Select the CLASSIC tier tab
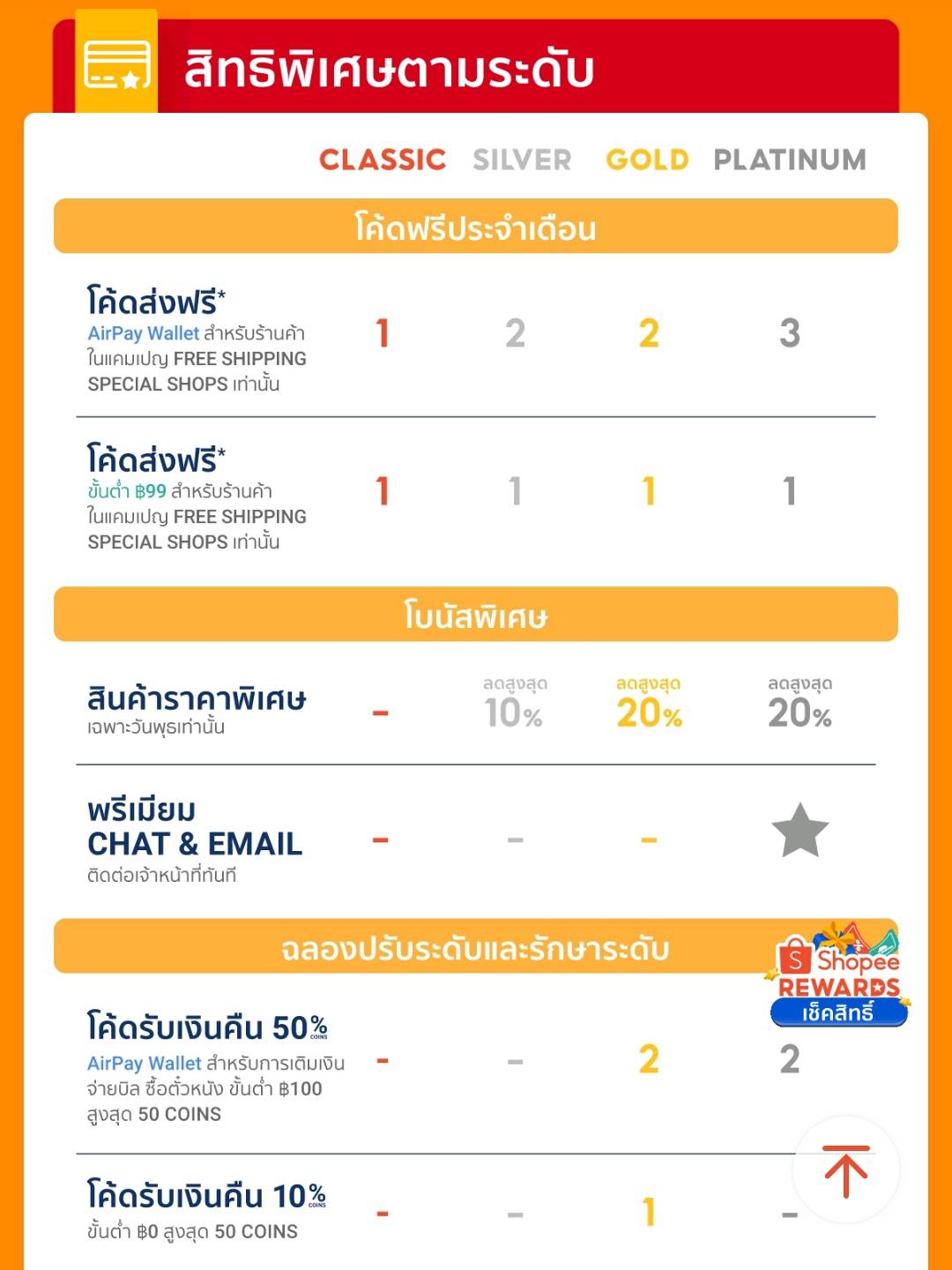The image size is (952, 1270). click(x=383, y=161)
